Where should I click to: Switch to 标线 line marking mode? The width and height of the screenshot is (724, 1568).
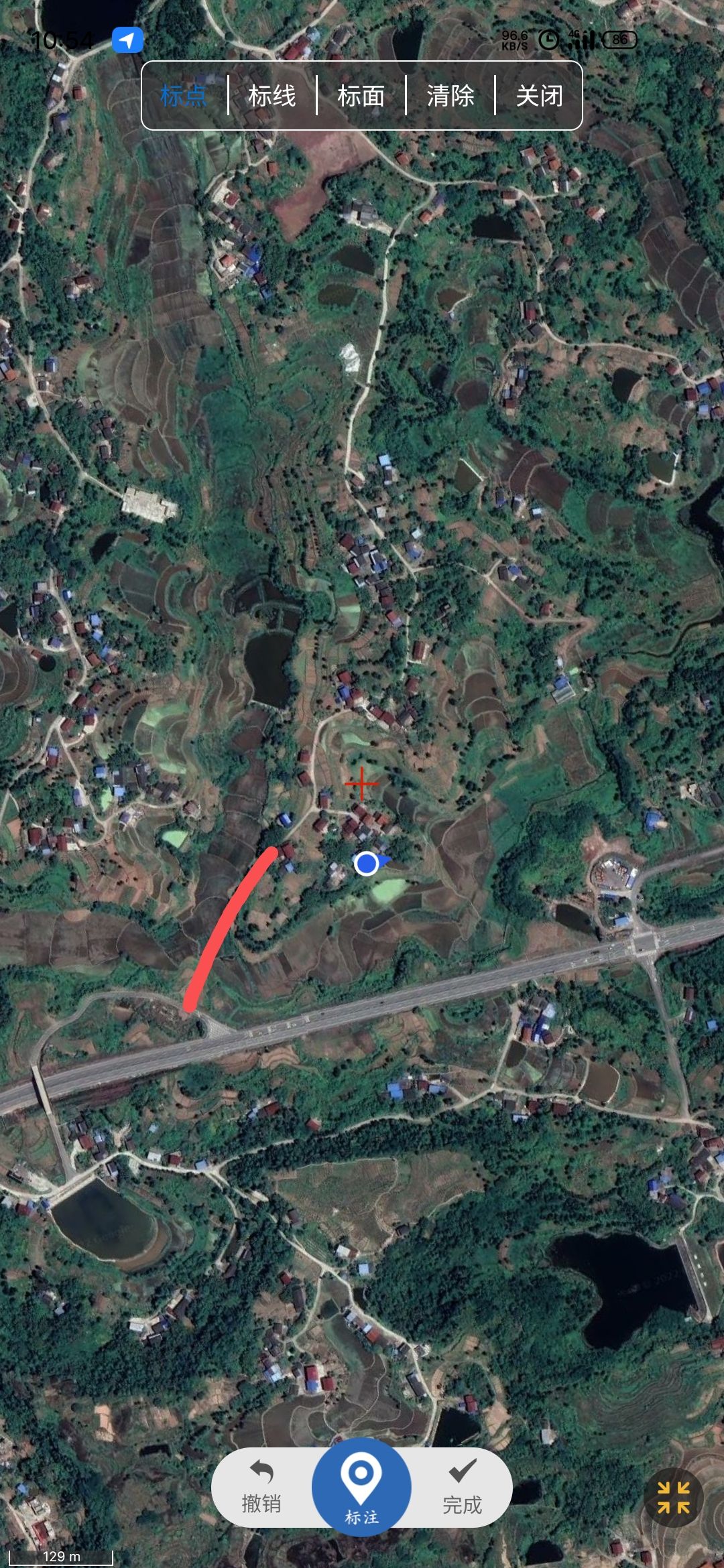coord(272,96)
